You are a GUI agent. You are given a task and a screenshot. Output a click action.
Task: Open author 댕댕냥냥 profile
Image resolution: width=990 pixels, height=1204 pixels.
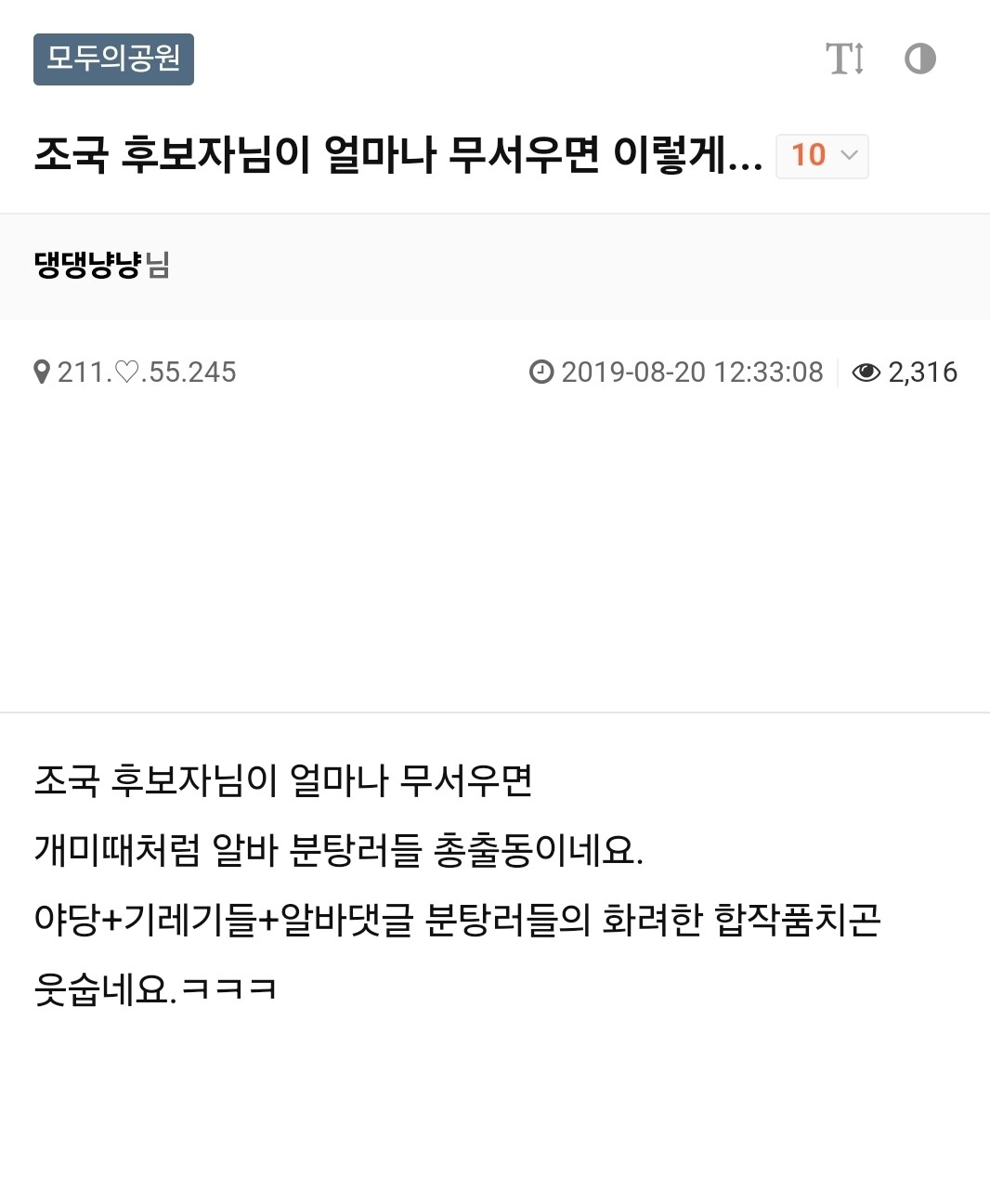tap(87, 265)
